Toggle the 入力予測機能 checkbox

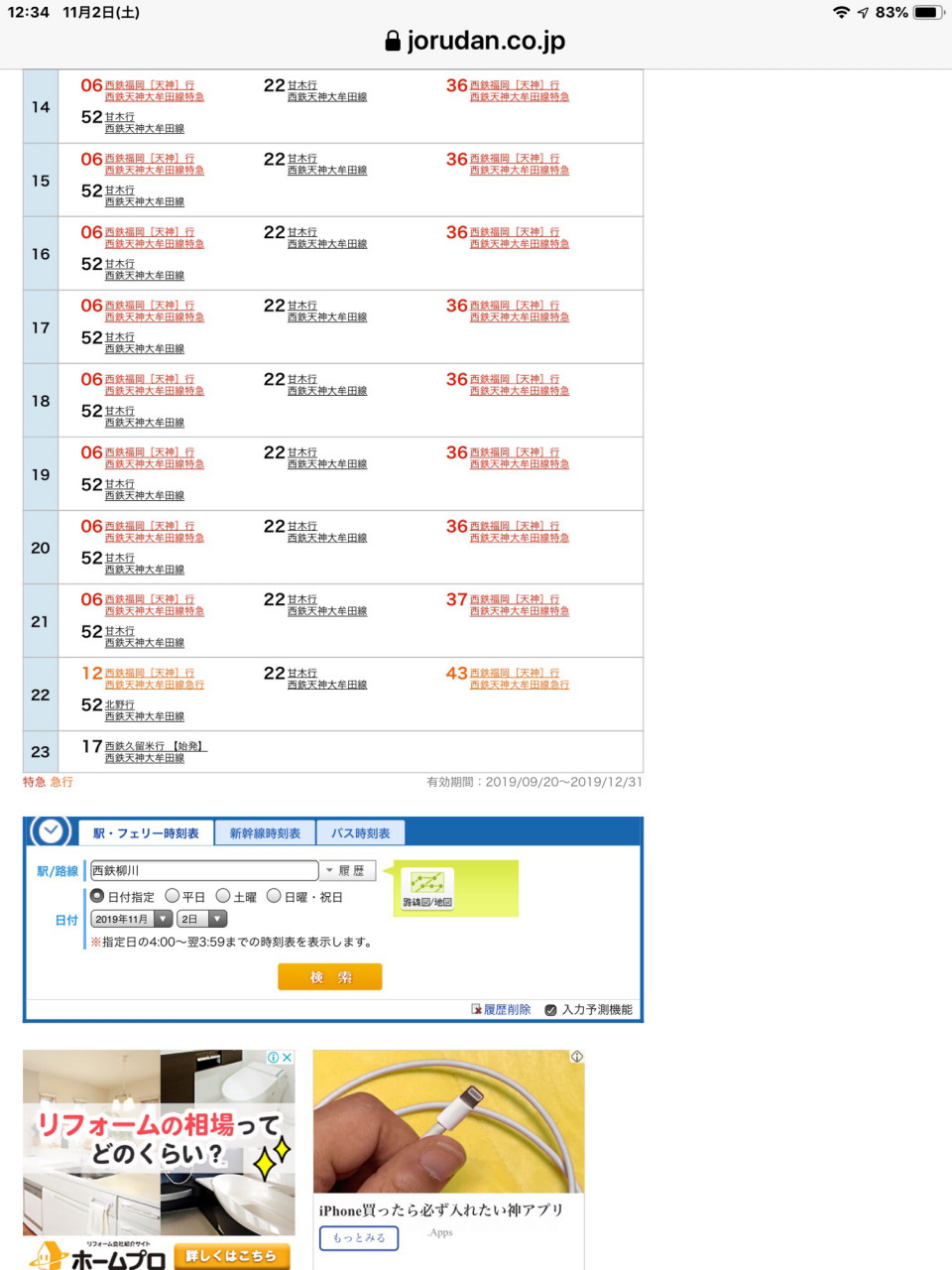coord(551,1010)
